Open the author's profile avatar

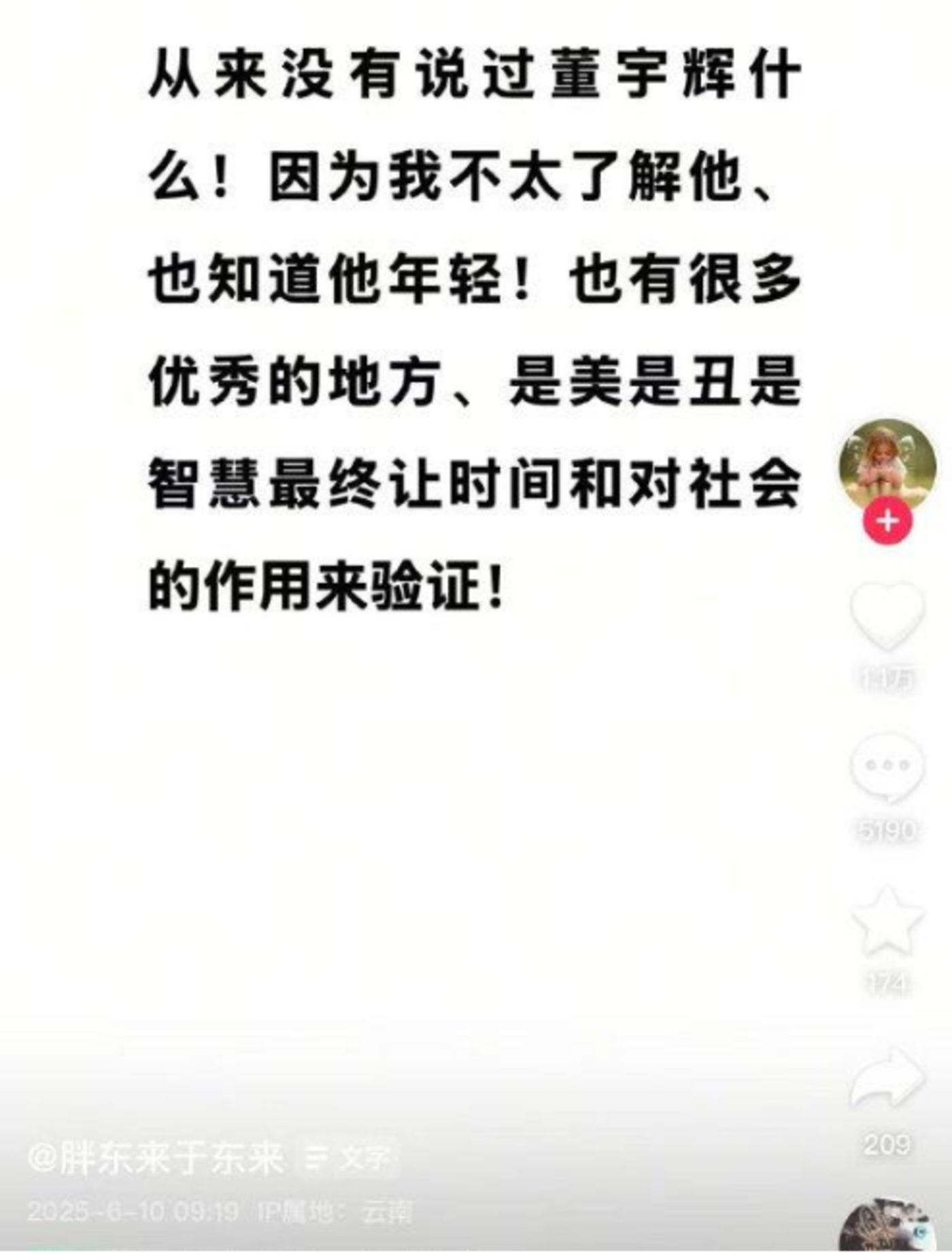coord(887,466)
